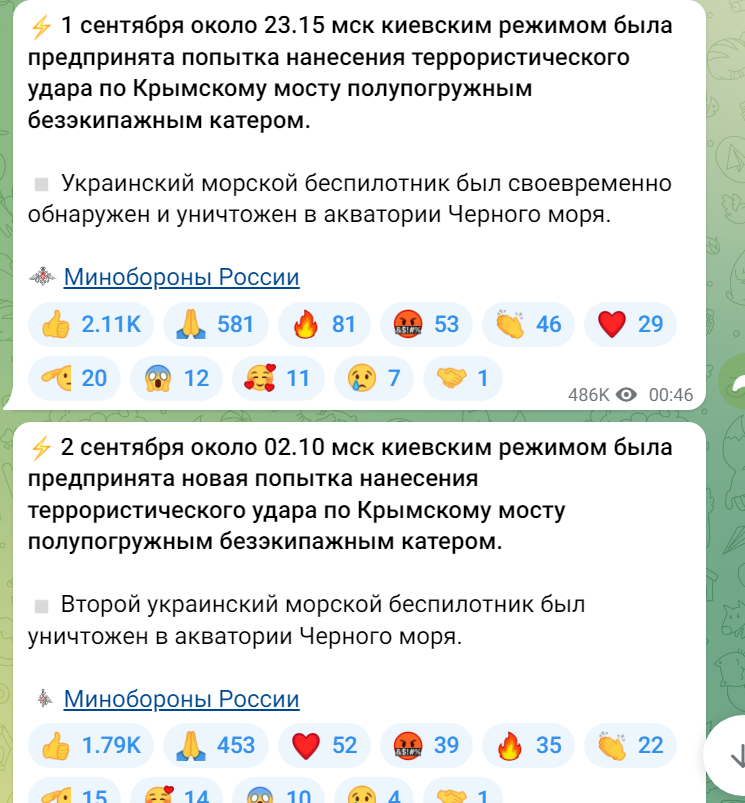Tap the cursing face reaction showing 53

425,324
